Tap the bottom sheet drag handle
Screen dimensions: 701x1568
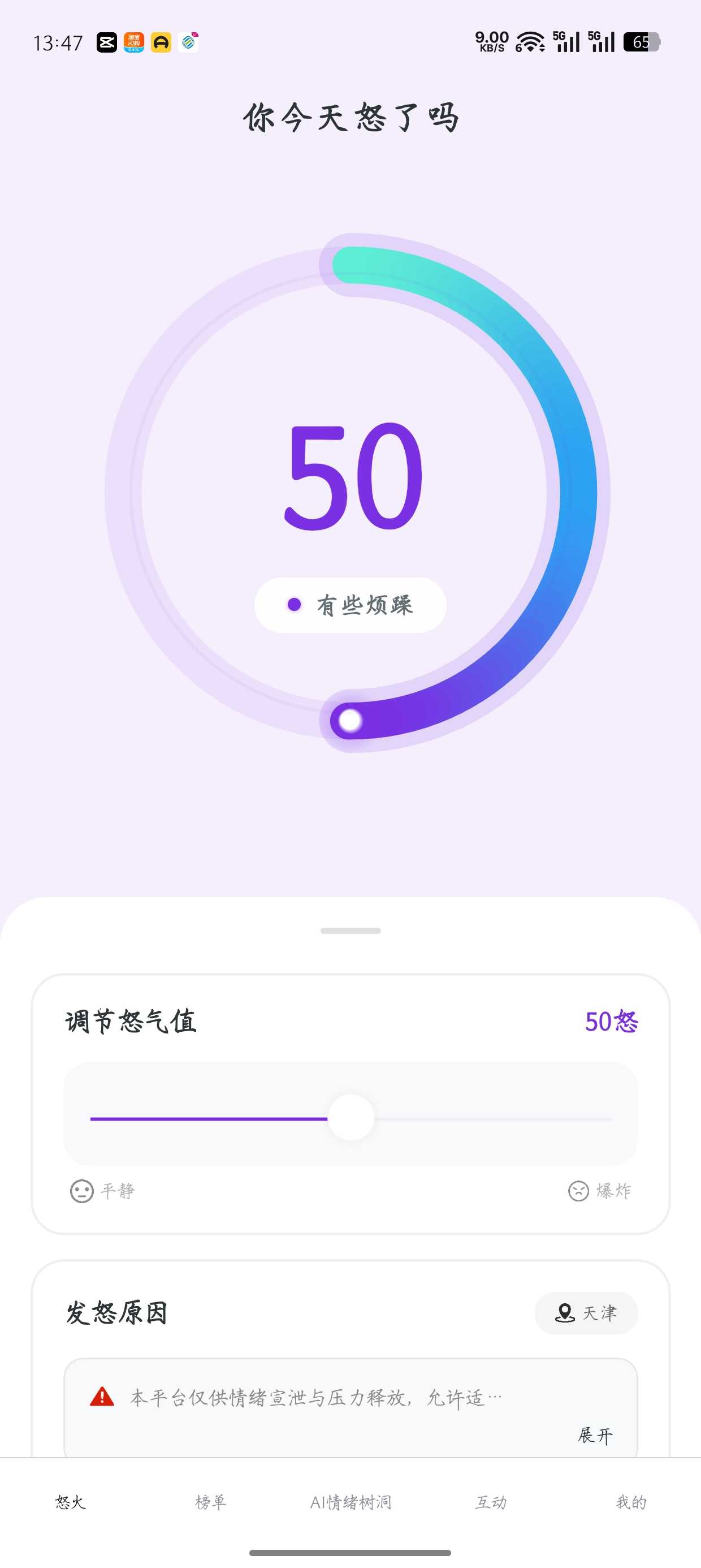coord(350,931)
